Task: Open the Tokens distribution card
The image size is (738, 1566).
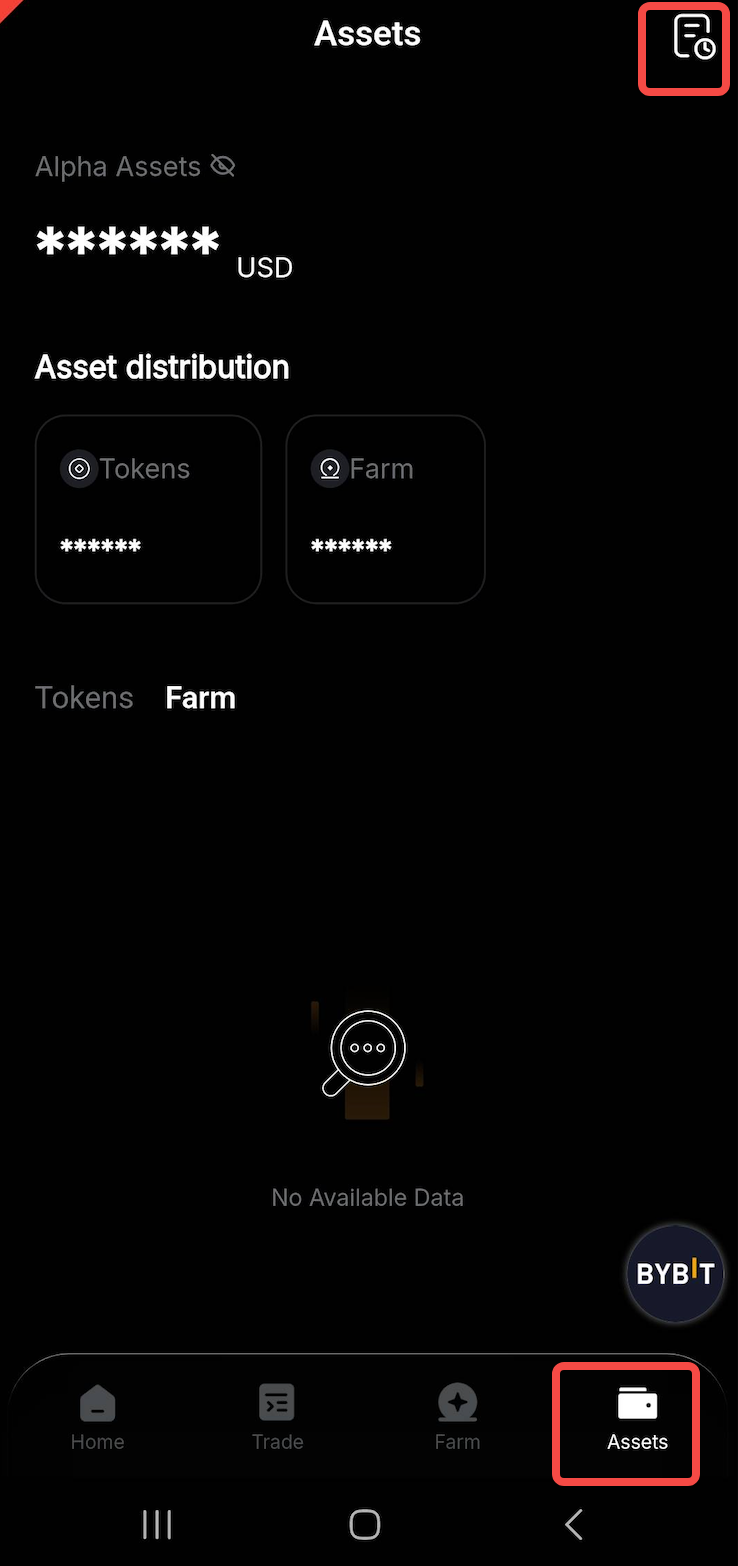Action: pos(148,508)
